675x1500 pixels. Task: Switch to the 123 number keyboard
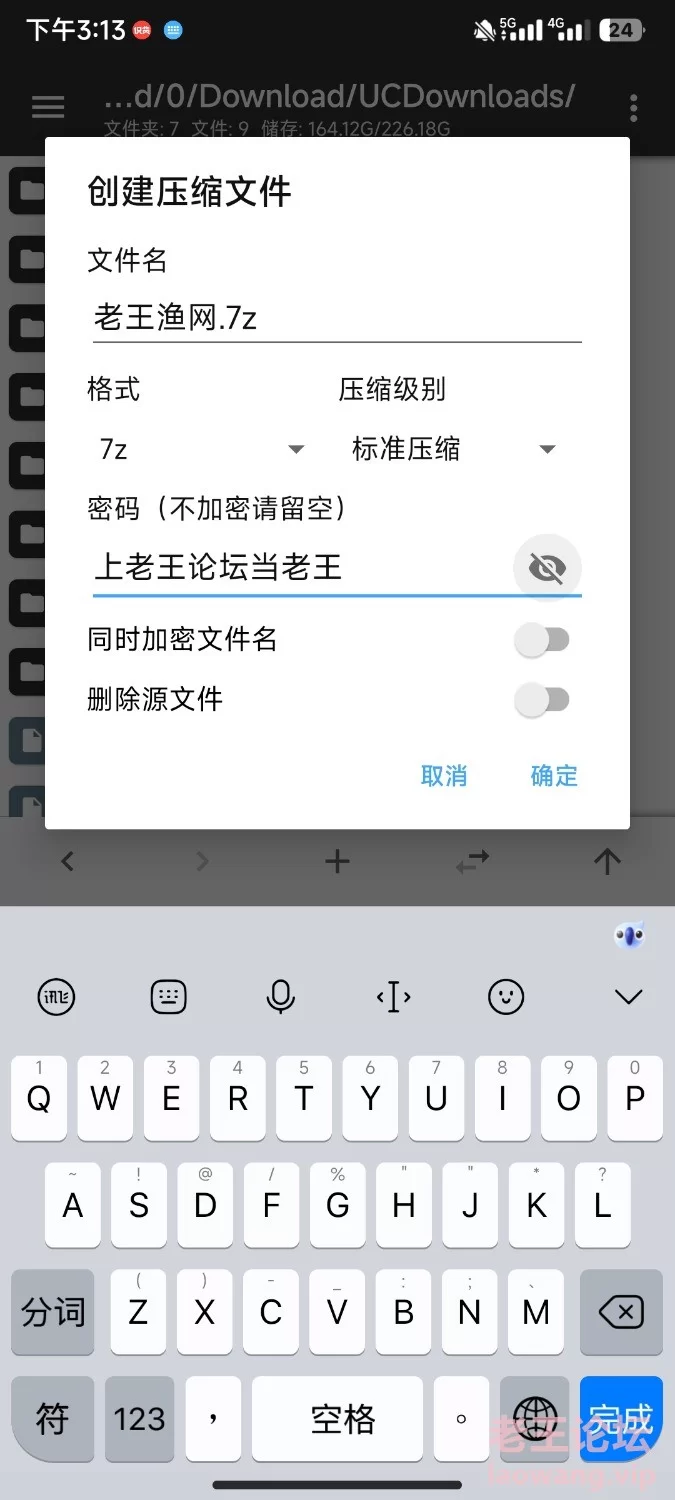click(x=139, y=1418)
